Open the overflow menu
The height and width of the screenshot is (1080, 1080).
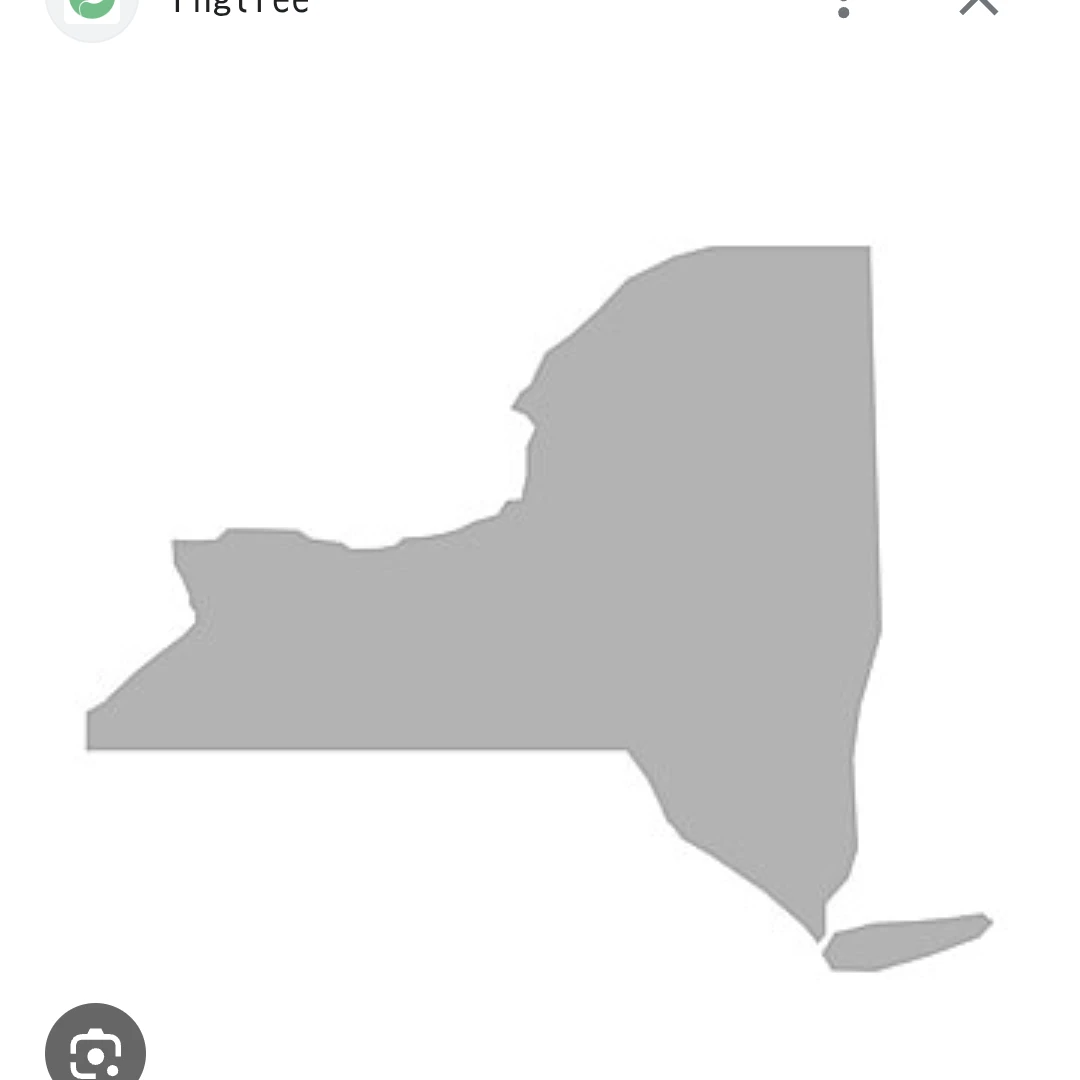843,8
